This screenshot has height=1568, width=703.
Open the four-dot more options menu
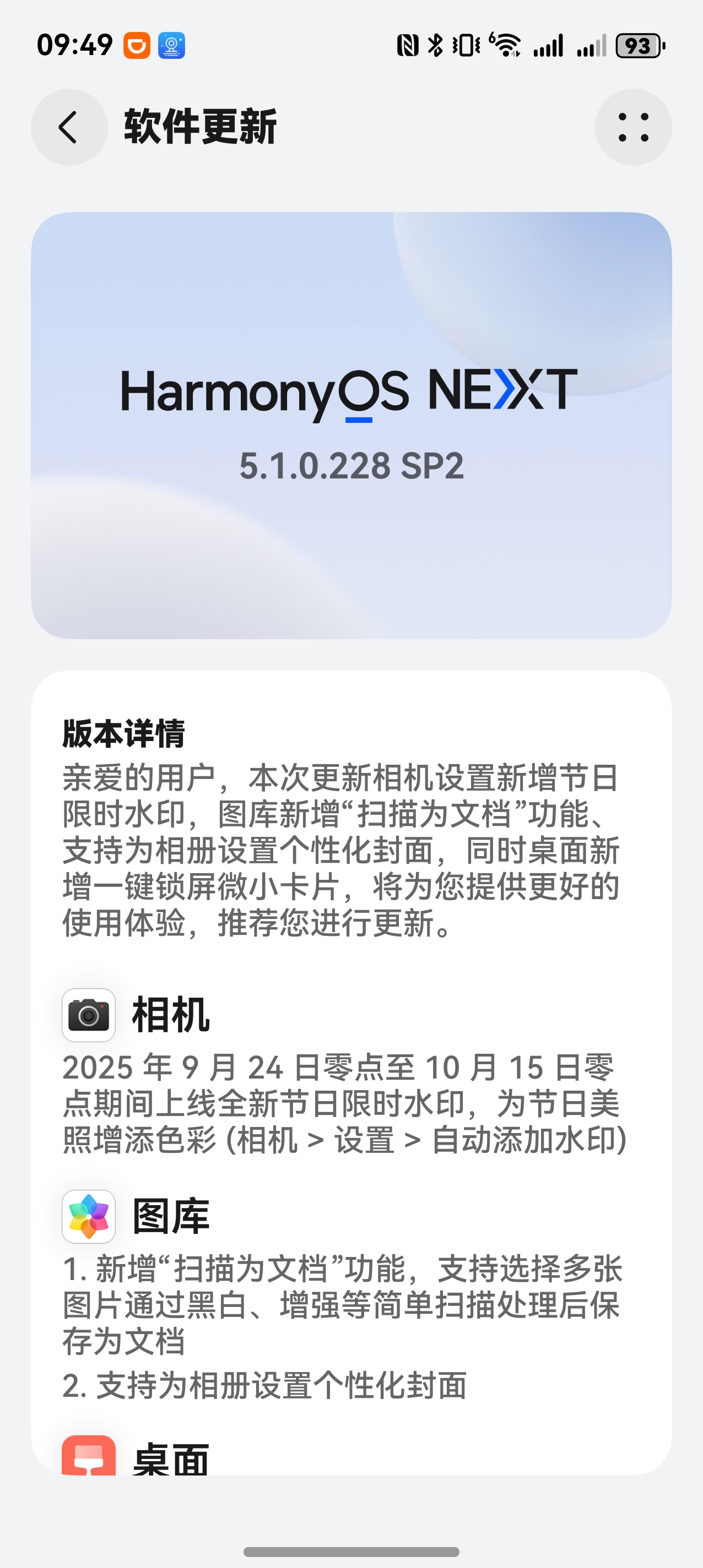point(633,127)
